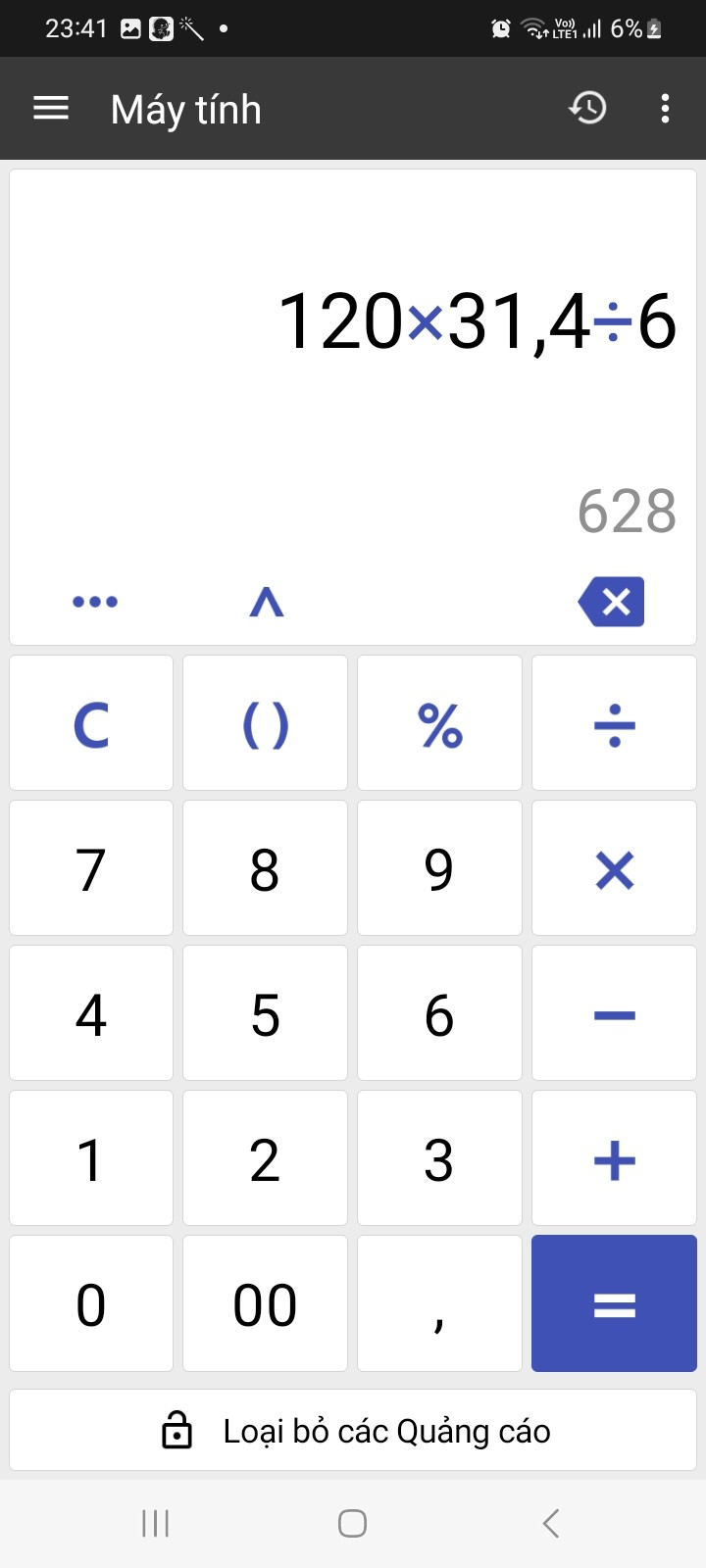The height and width of the screenshot is (1568, 706).
Task: Insert parentheses
Action: (265, 723)
